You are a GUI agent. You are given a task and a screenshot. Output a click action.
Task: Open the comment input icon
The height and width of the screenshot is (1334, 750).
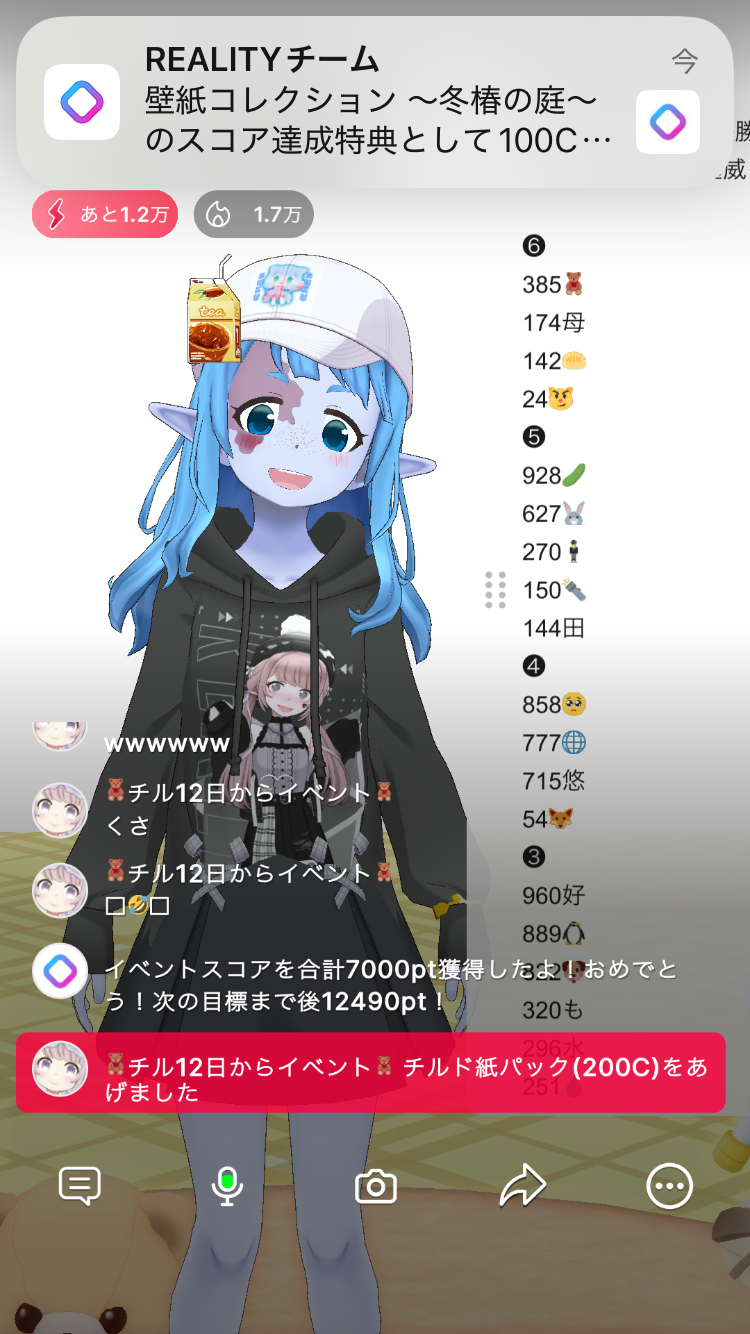pyautogui.click(x=80, y=1186)
